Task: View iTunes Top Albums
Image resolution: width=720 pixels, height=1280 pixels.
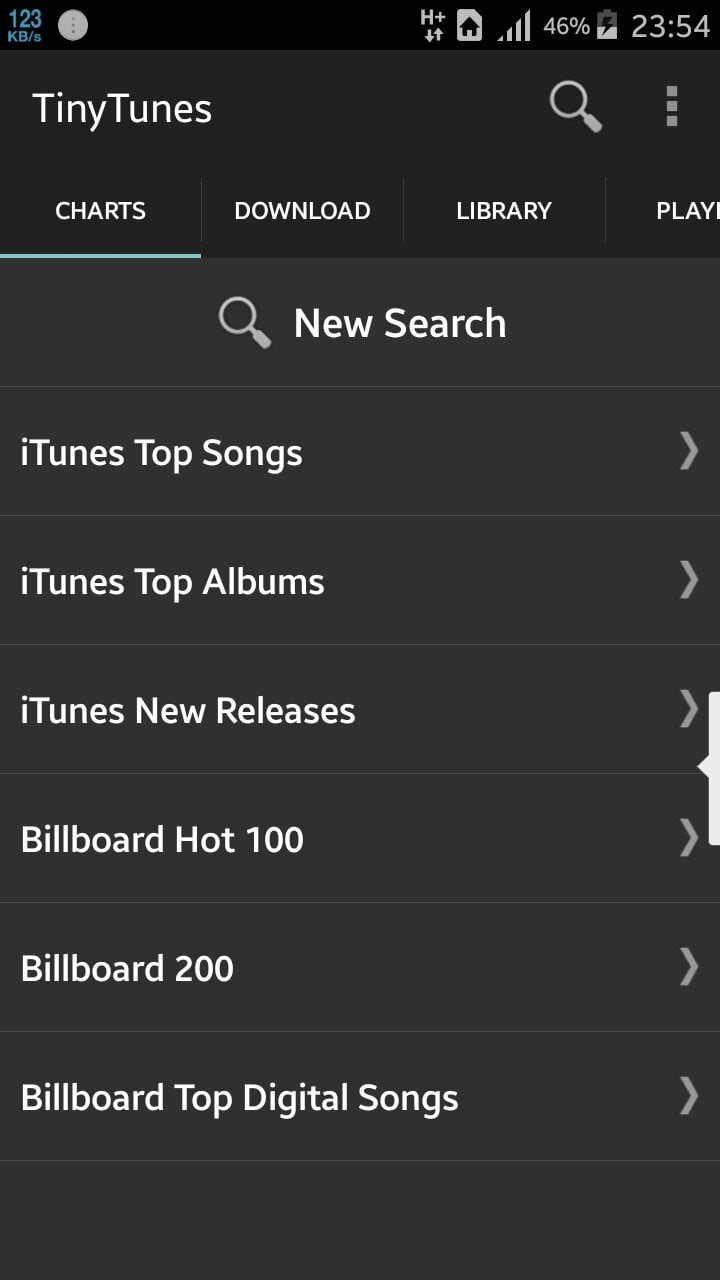Action: point(360,581)
